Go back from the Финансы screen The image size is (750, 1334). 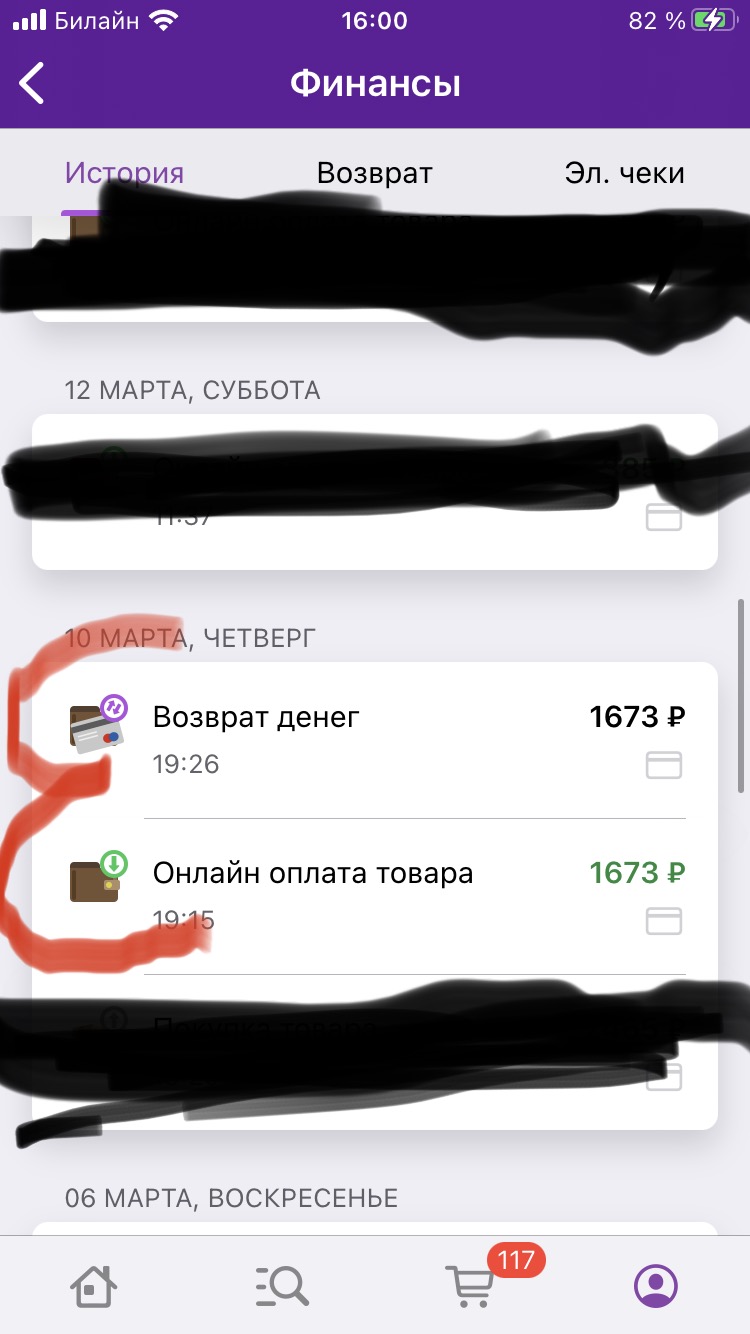[x=32, y=83]
